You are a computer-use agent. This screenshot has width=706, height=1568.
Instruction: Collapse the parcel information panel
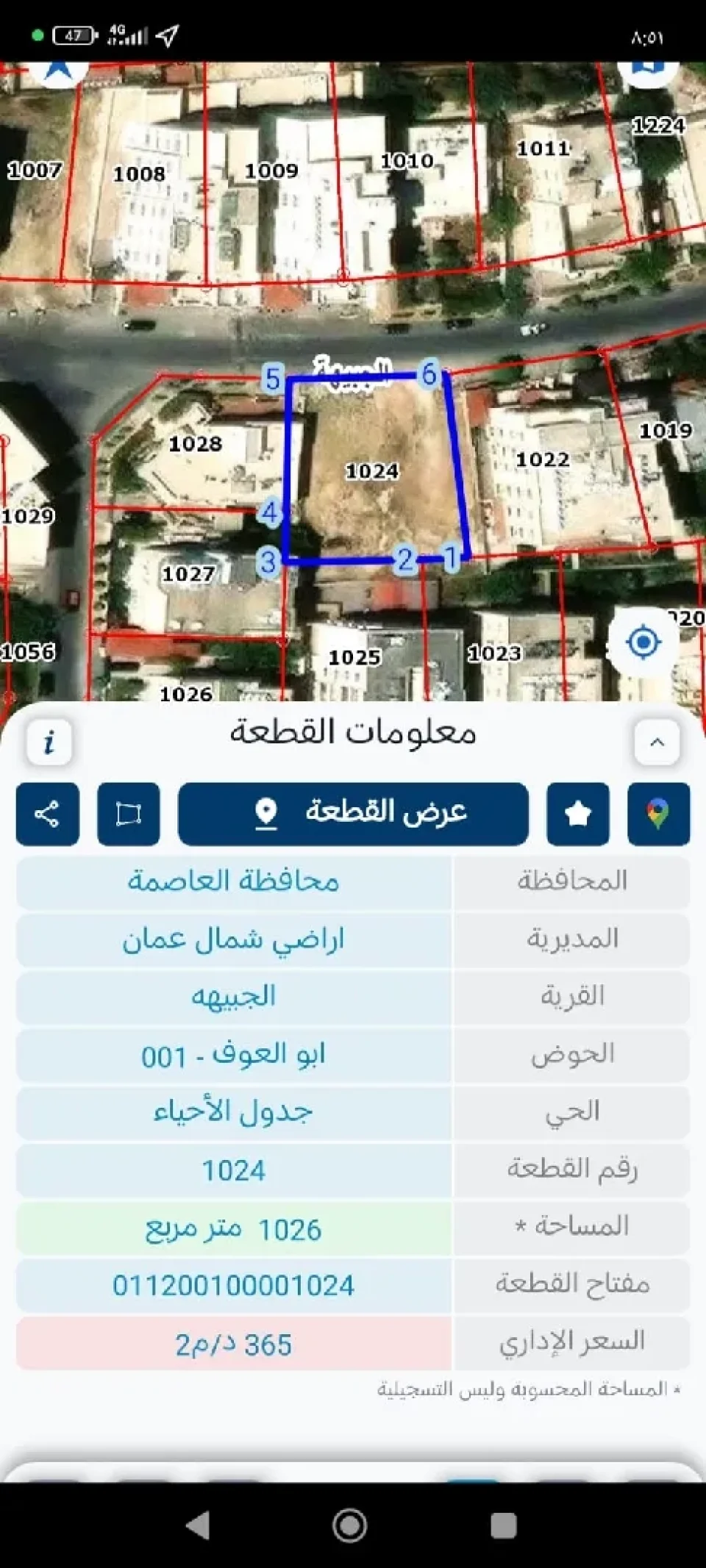657,742
